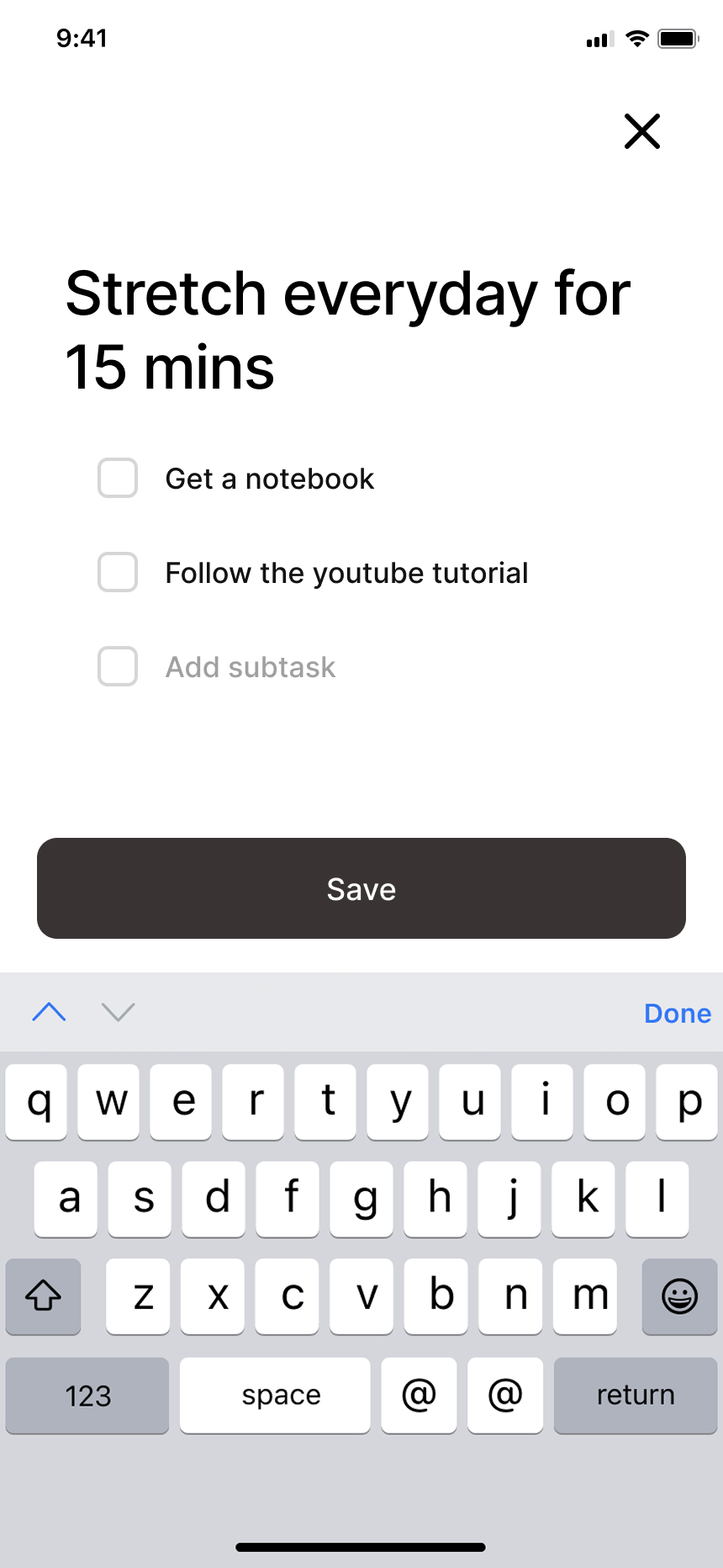723x1568 pixels.
Task: Close the task editor with the X
Action: [x=641, y=131]
